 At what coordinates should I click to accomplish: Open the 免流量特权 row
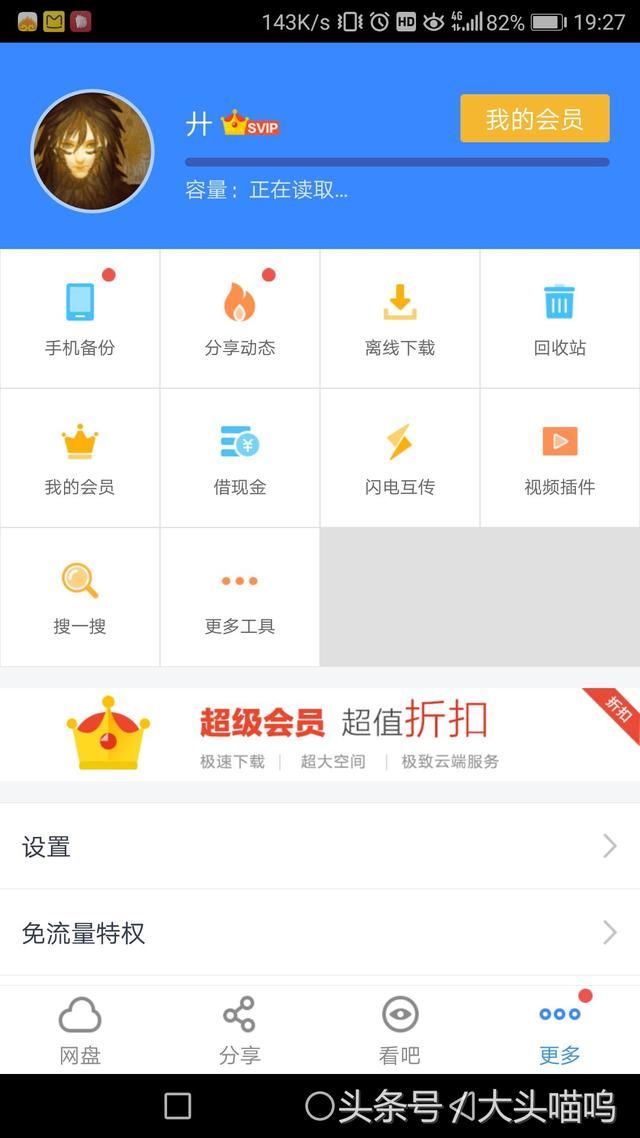(320, 933)
